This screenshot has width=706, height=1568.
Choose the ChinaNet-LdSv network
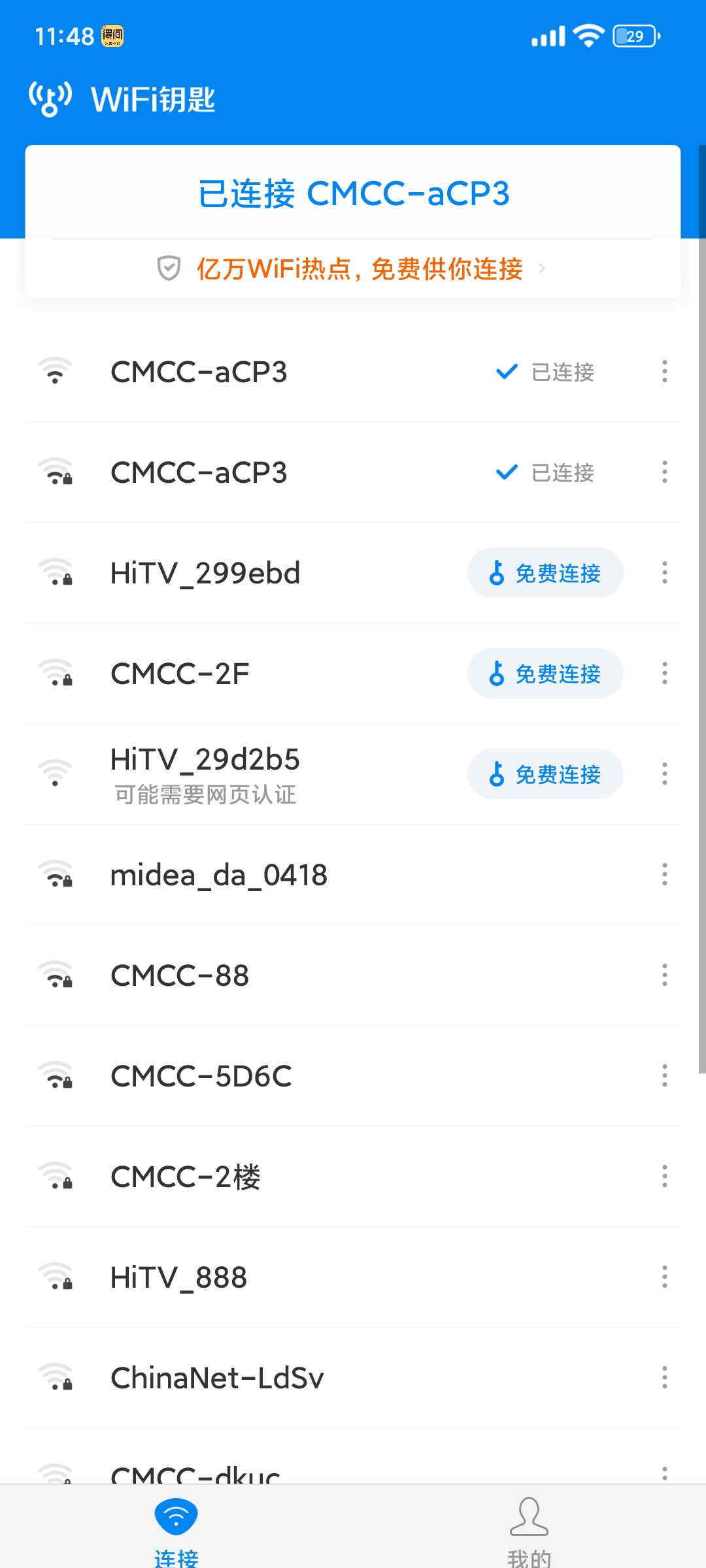click(217, 1378)
